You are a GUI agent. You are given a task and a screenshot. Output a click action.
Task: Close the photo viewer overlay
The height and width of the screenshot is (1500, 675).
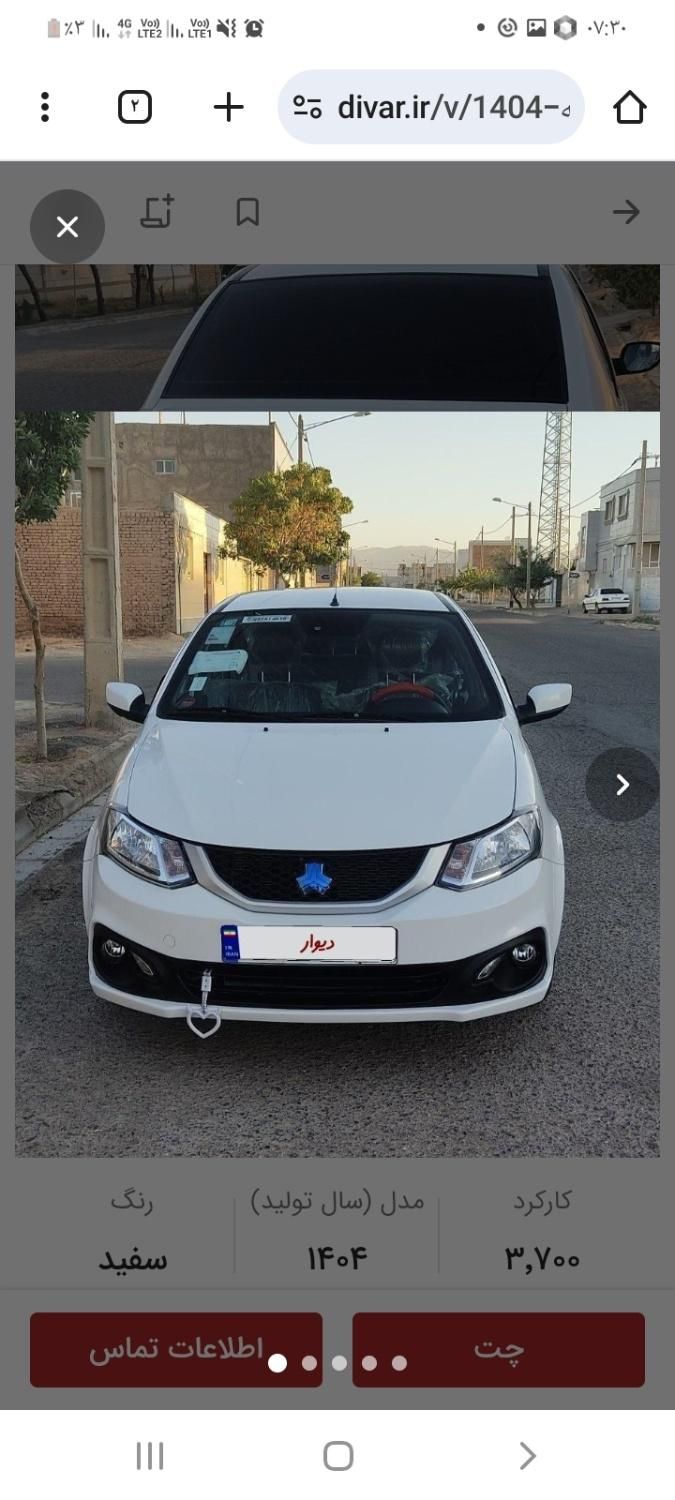click(67, 227)
